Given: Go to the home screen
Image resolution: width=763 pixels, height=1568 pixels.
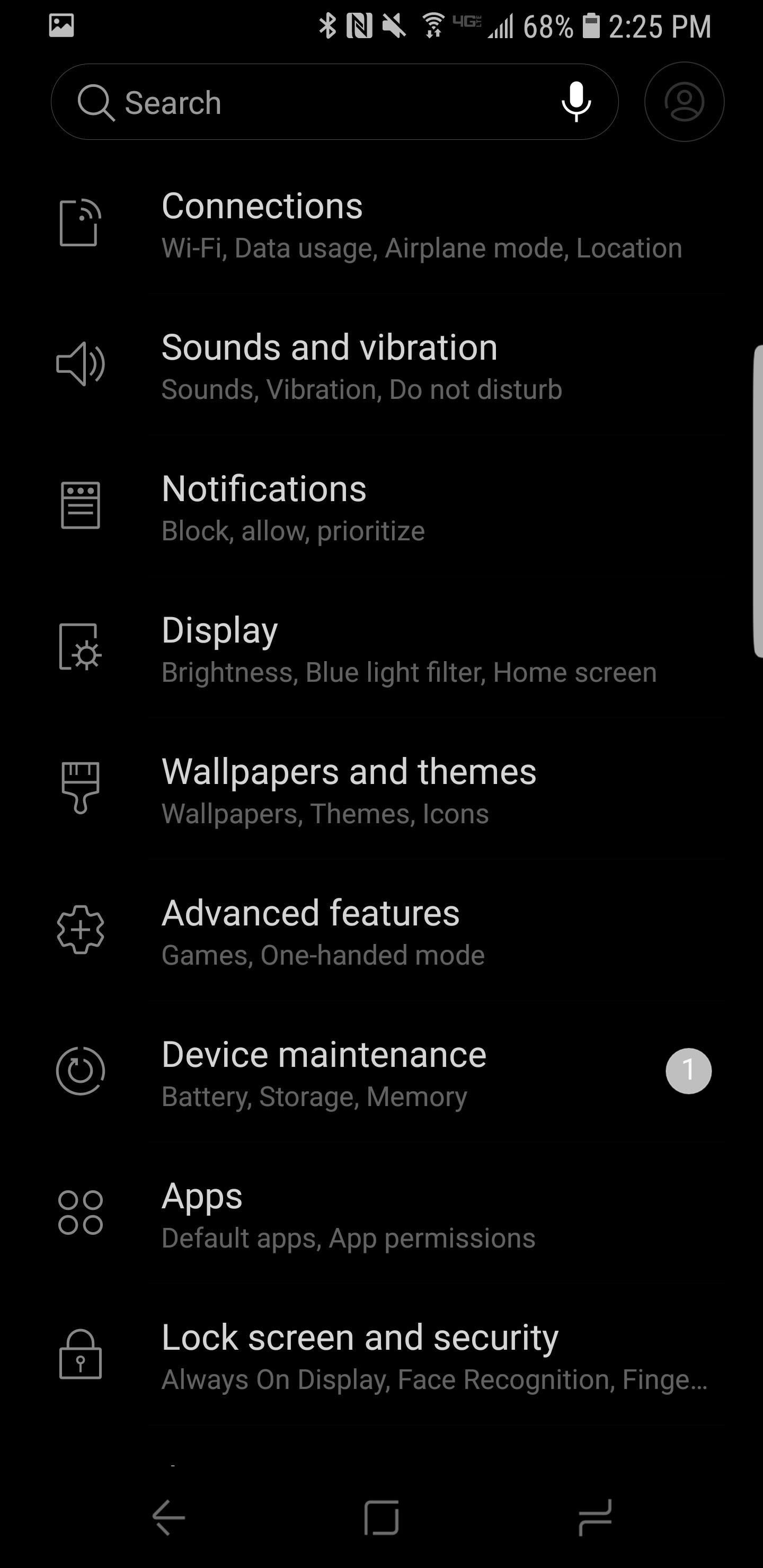Looking at the screenshot, I should click(x=382, y=1518).
